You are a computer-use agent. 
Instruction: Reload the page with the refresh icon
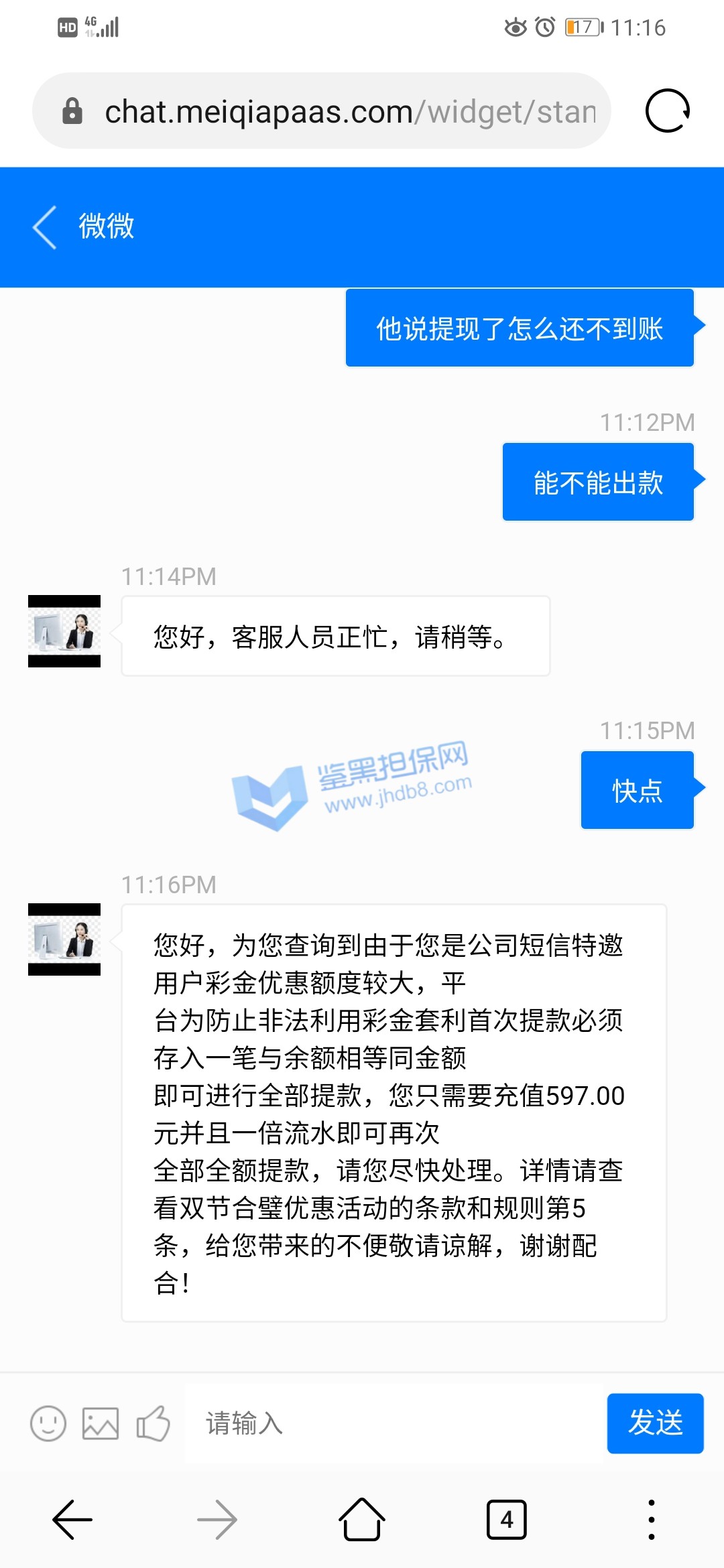click(667, 111)
